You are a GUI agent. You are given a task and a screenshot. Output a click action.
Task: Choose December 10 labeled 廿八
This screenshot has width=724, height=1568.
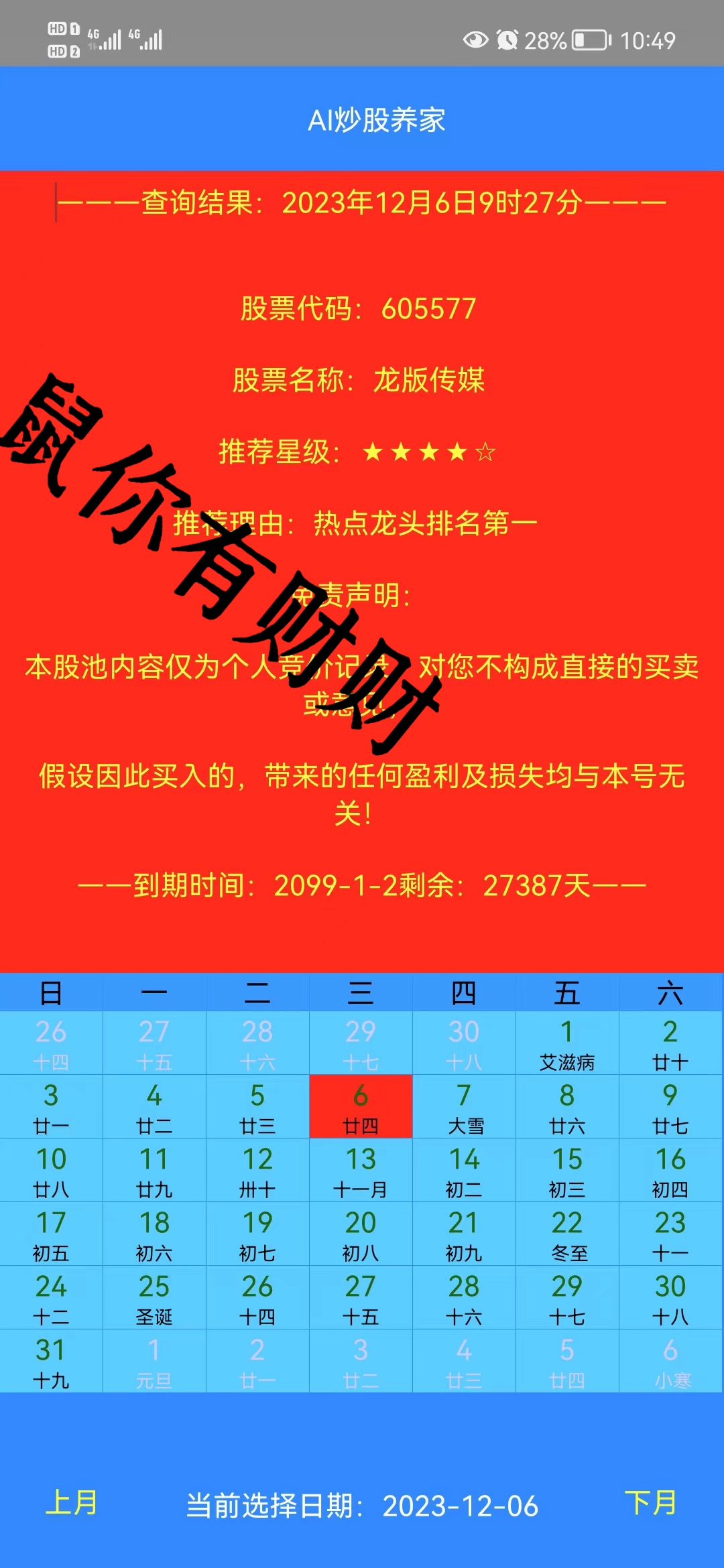point(52,1170)
